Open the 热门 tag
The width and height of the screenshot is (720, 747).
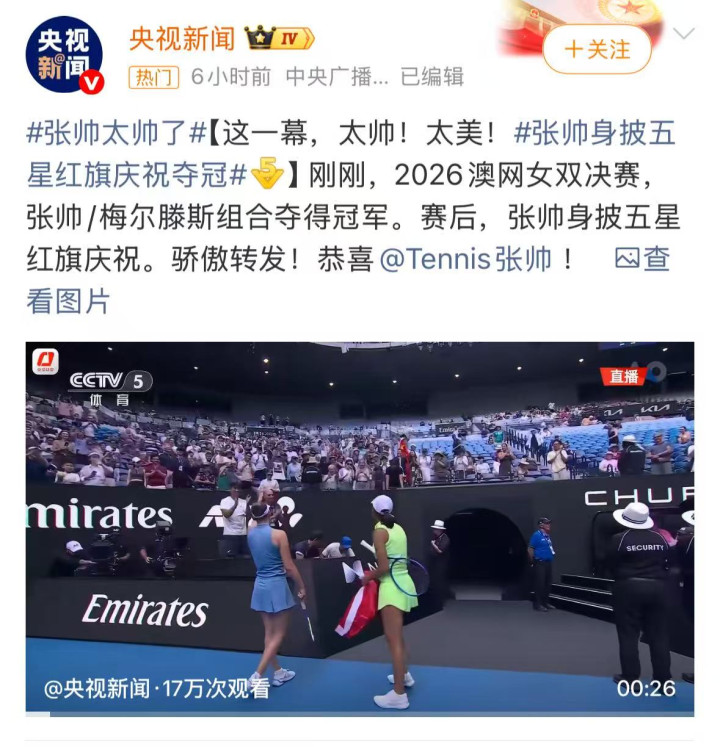[153, 77]
